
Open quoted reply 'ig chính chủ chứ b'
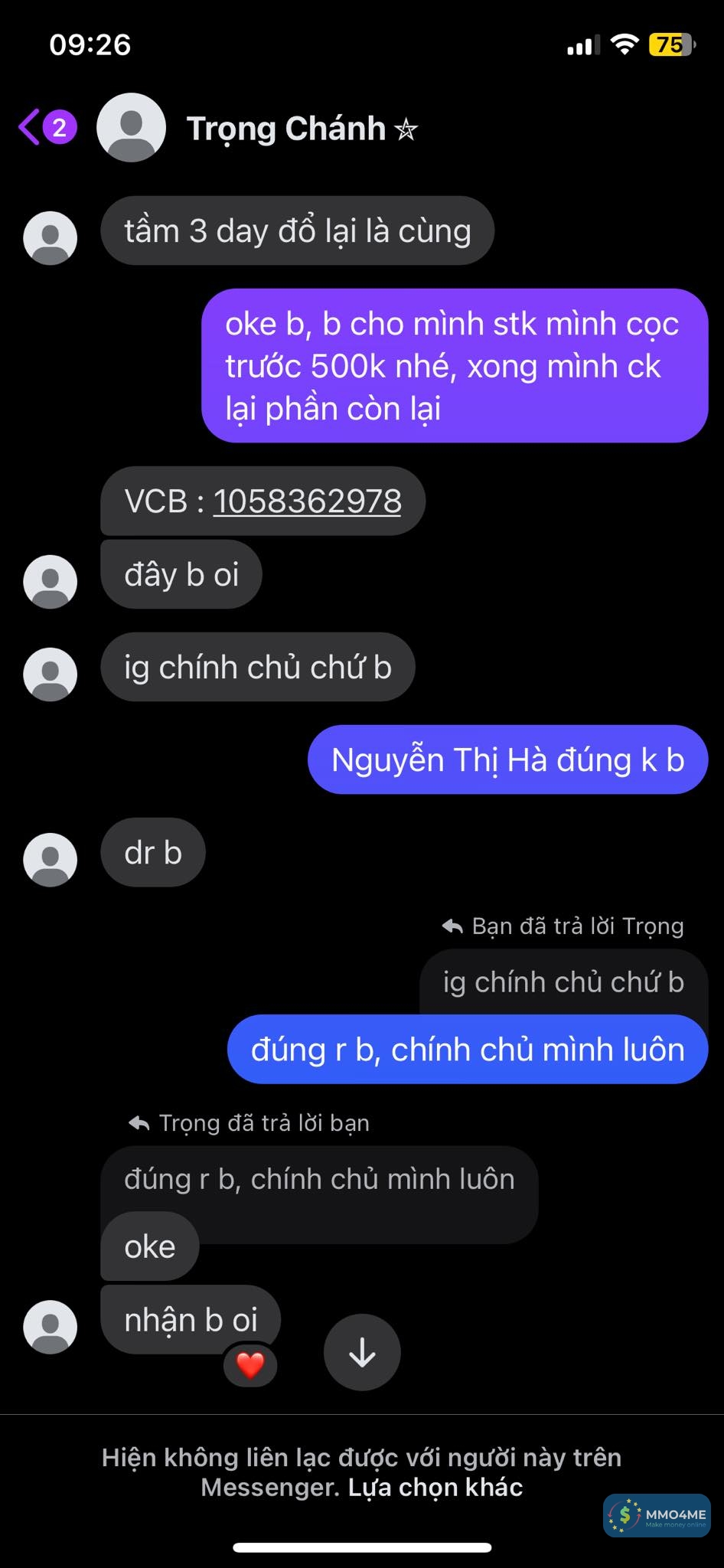point(563,982)
